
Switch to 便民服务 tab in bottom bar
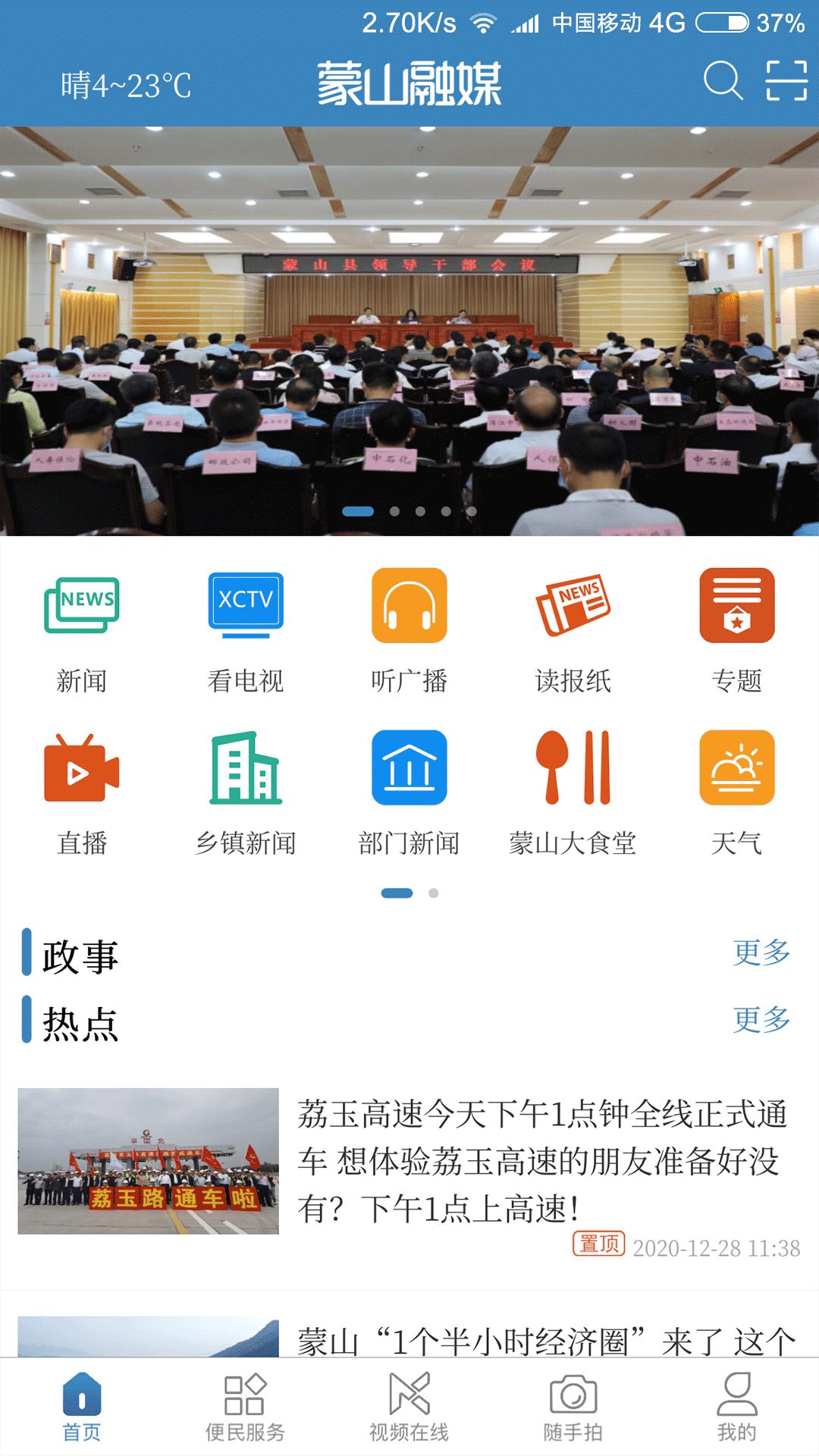[246, 1403]
